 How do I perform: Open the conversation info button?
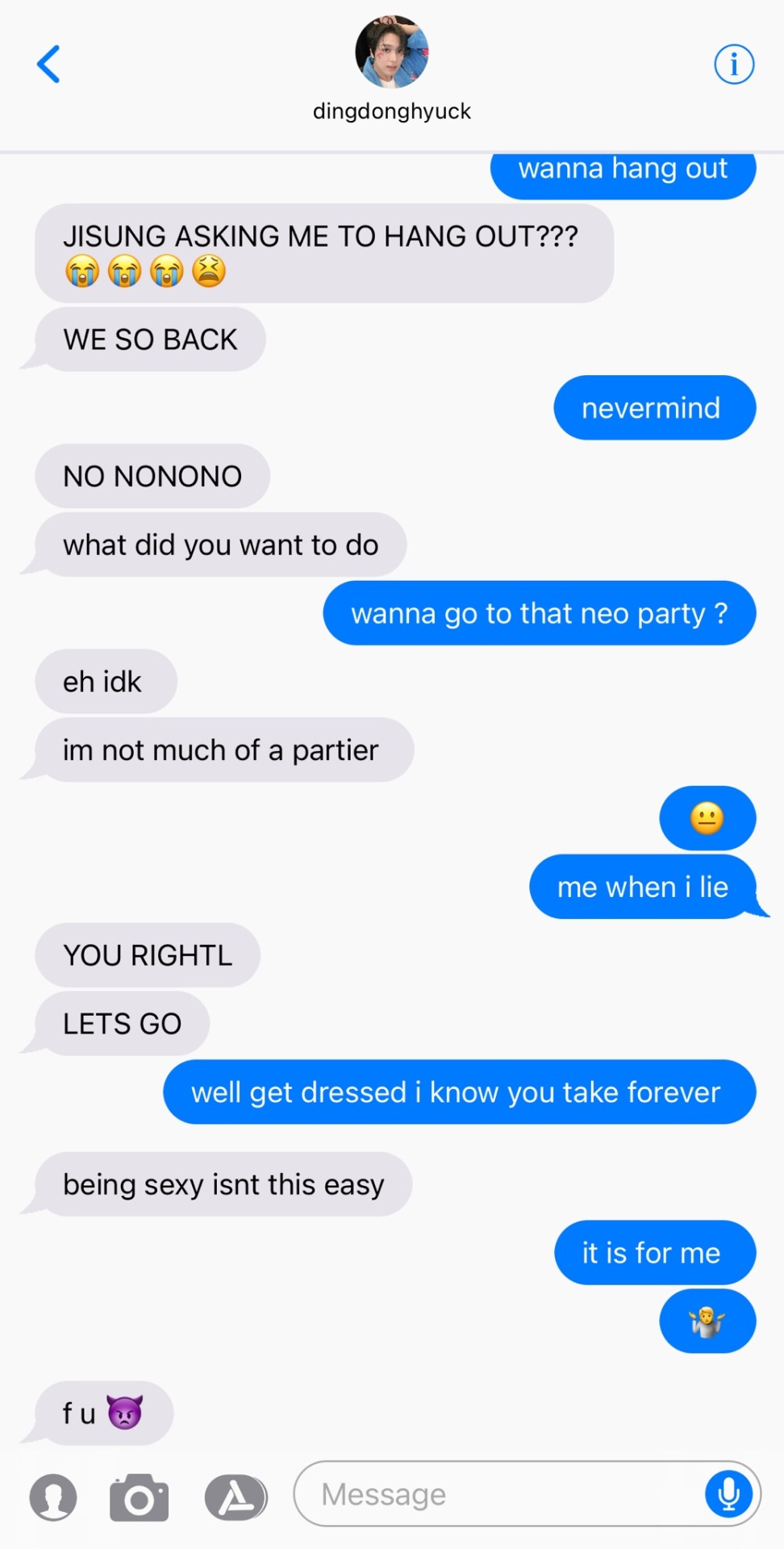pyautogui.click(x=733, y=65)
